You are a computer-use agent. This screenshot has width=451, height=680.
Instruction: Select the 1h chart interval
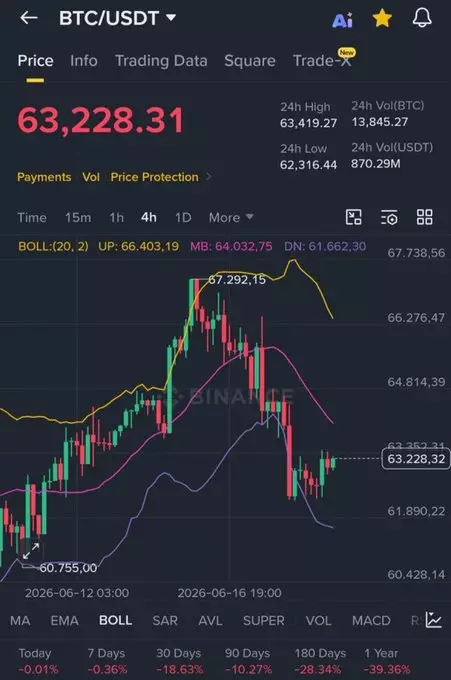(116, 217)
